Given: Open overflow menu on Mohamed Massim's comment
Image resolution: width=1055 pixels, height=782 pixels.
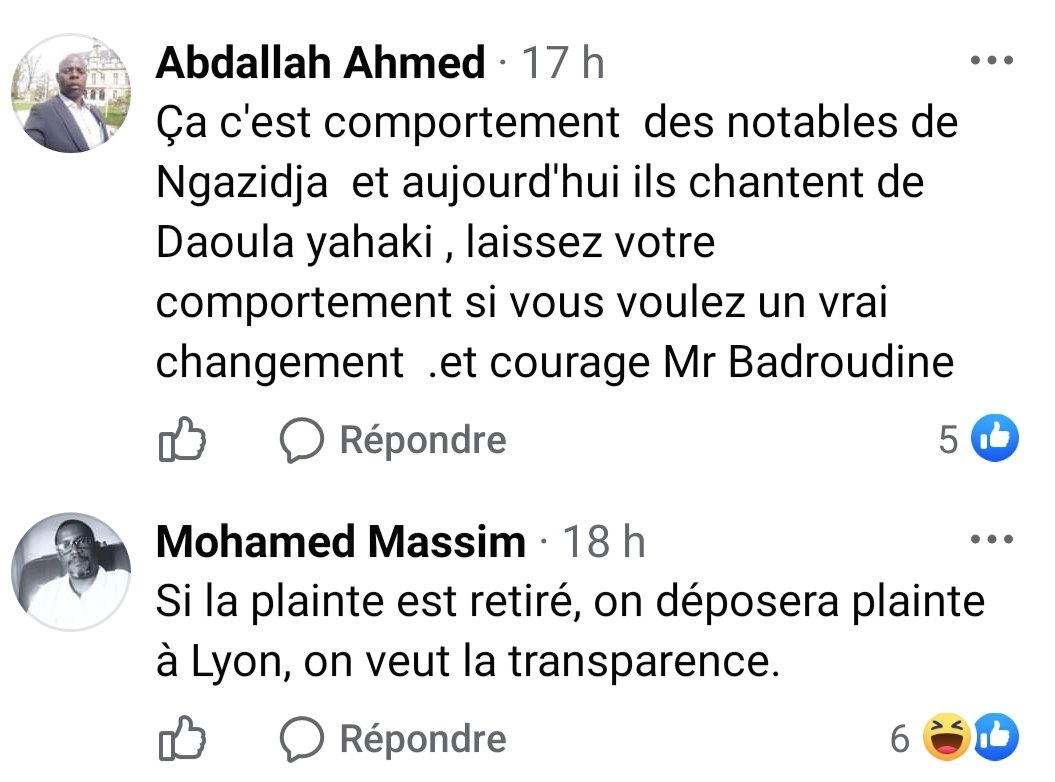Looking at the screenshot, I should [991, 540].
